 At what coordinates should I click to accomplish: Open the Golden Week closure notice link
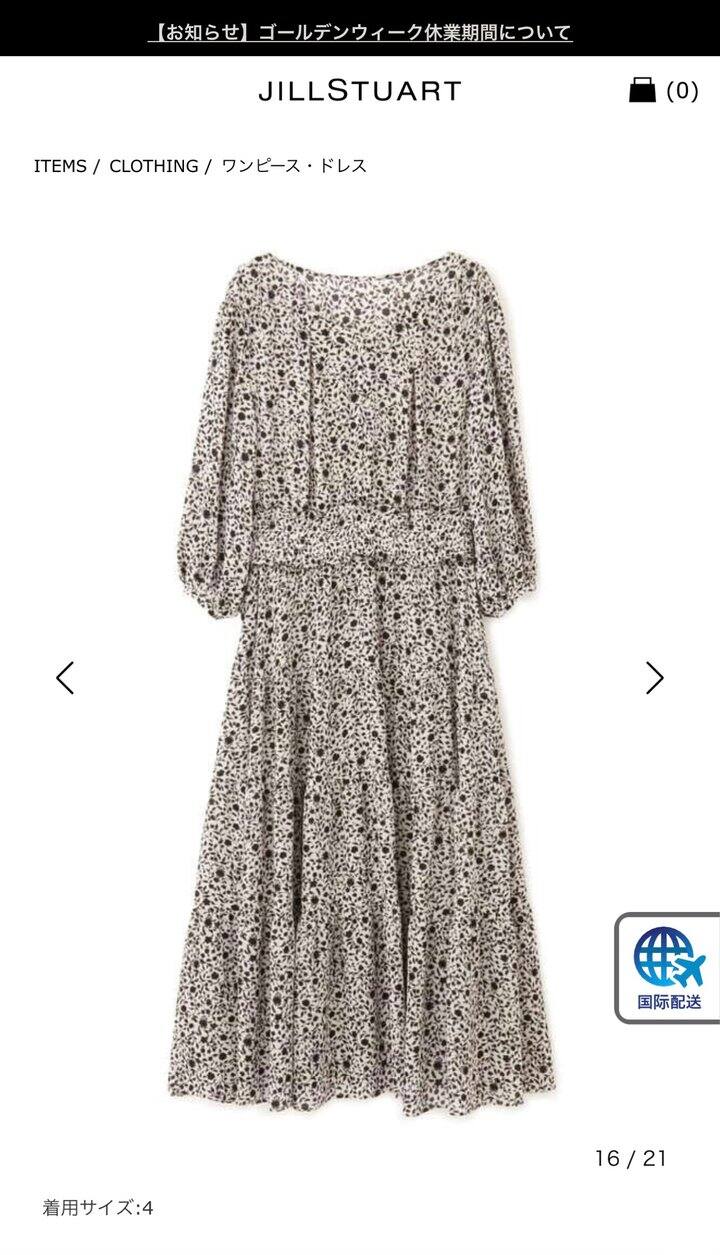pos(360,32)
